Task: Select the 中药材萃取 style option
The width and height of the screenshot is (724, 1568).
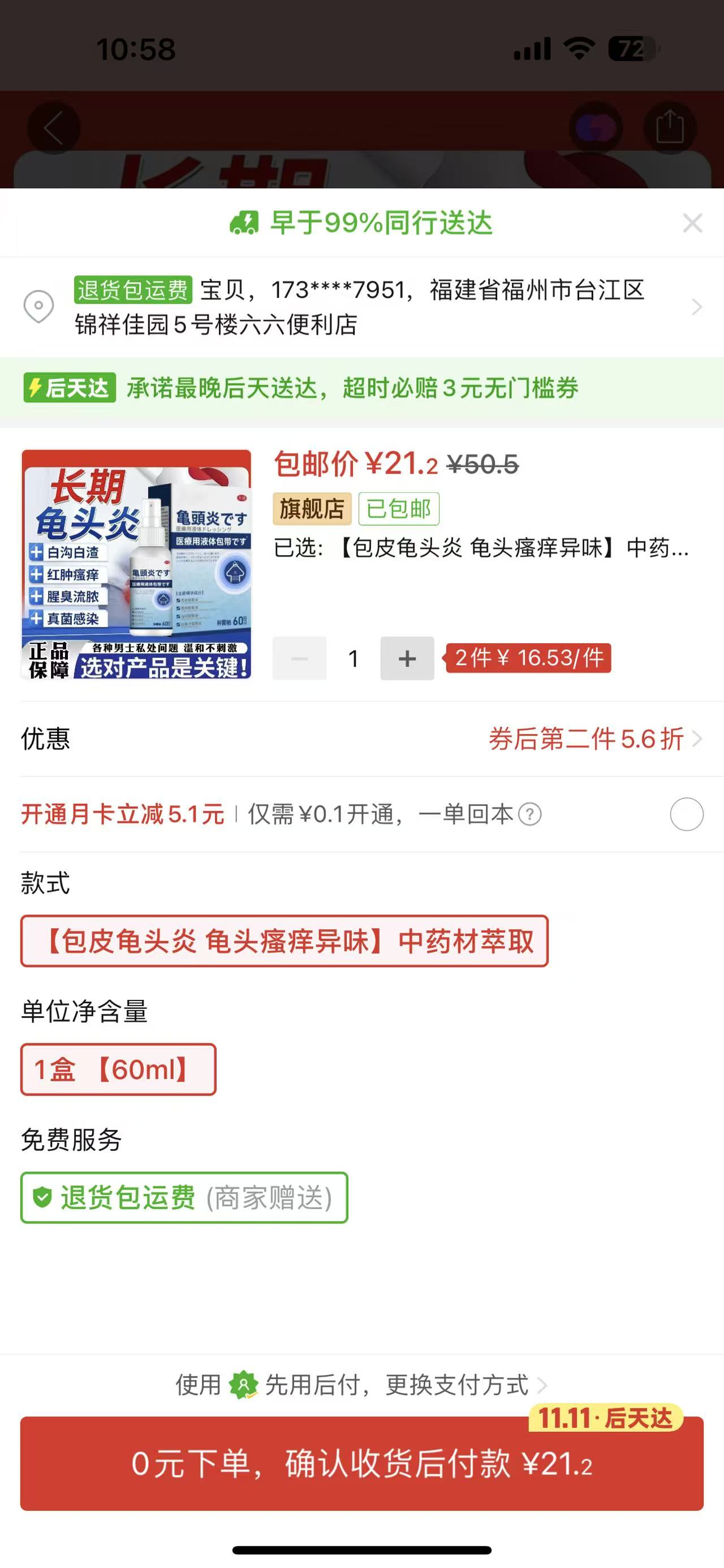Action: (x=285, y=941)
